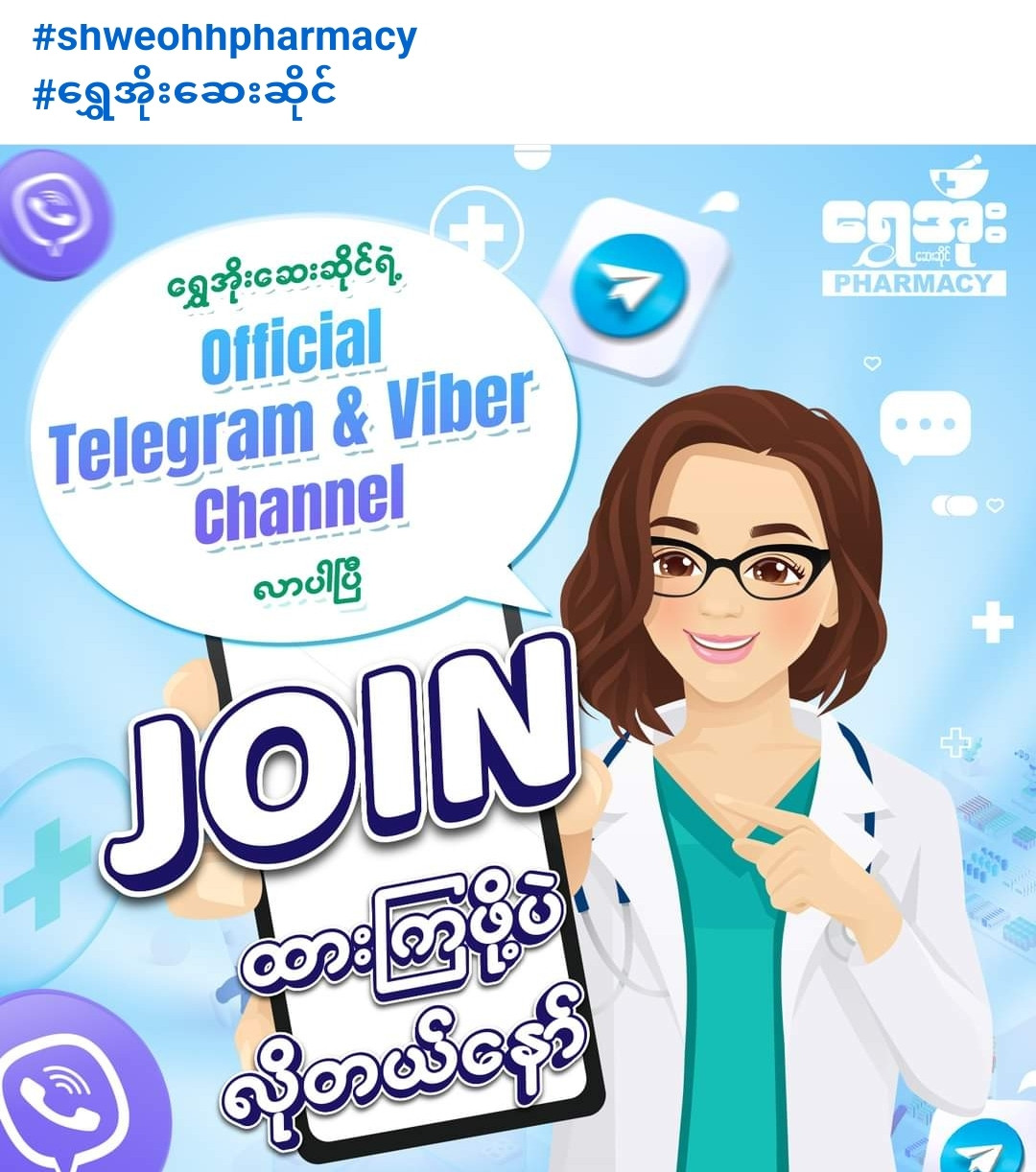Open the #ရွှေအိုးဆေးဆိုင် hashtag

click(184, 93)
